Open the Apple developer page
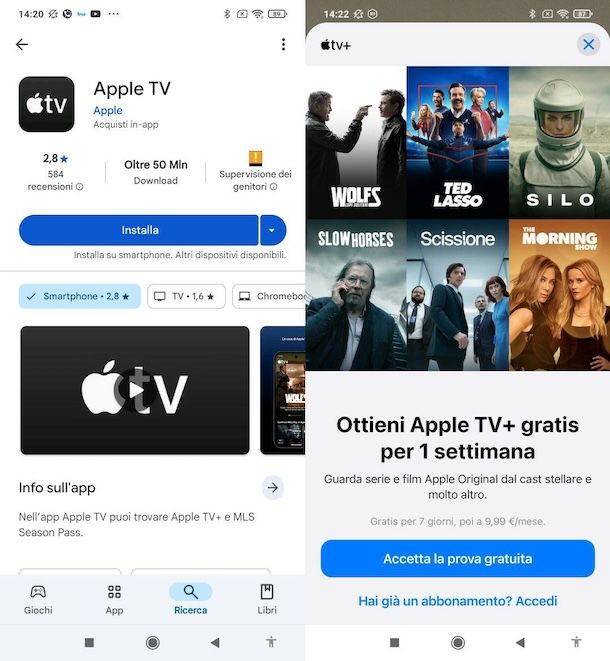The image size is (610, 661). [x=108, y=111]
